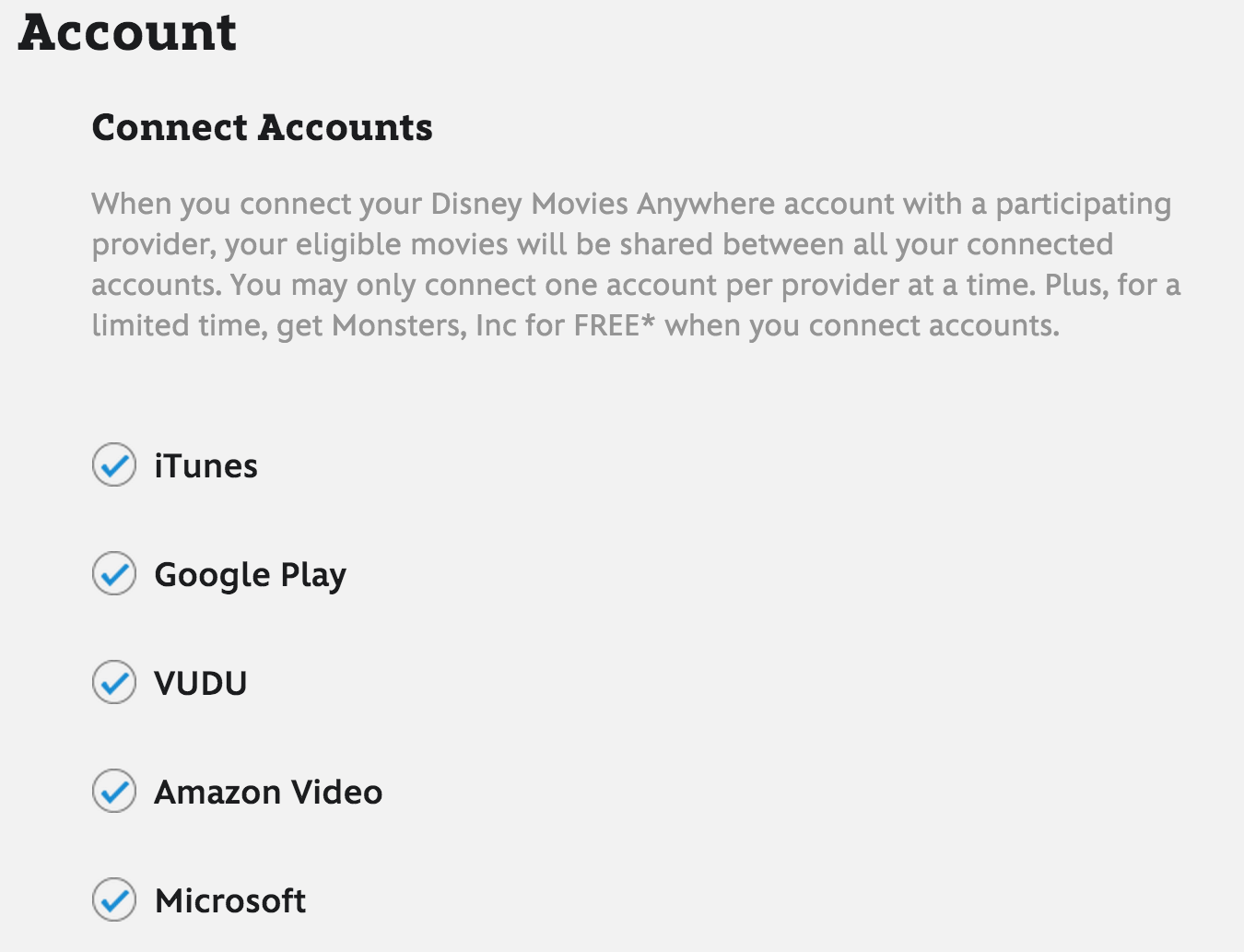The width and height of the screenshot is (1244, 952).
Task: Toggle the Amazon Video connection checkbox
Action: (114, 792)
